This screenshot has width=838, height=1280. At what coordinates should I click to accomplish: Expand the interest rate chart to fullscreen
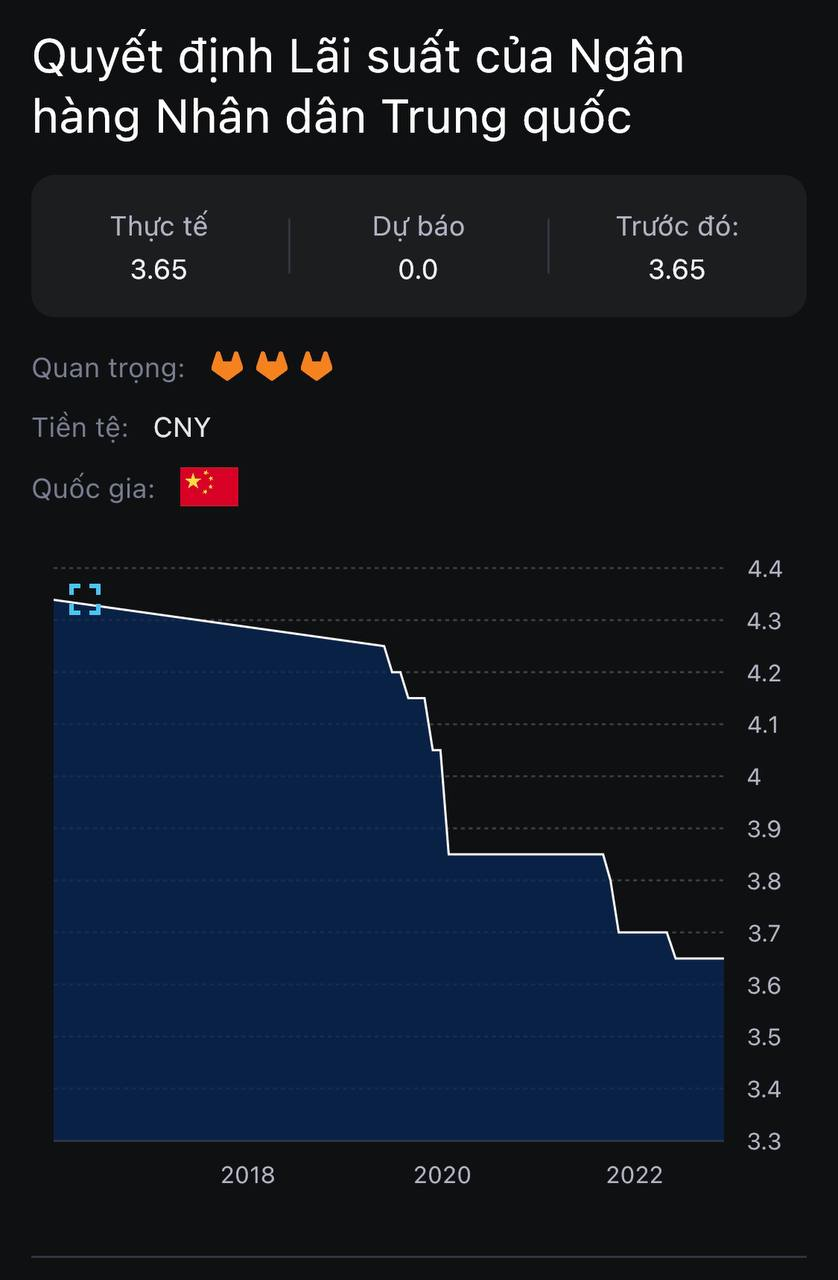click(x=85, y=599)
